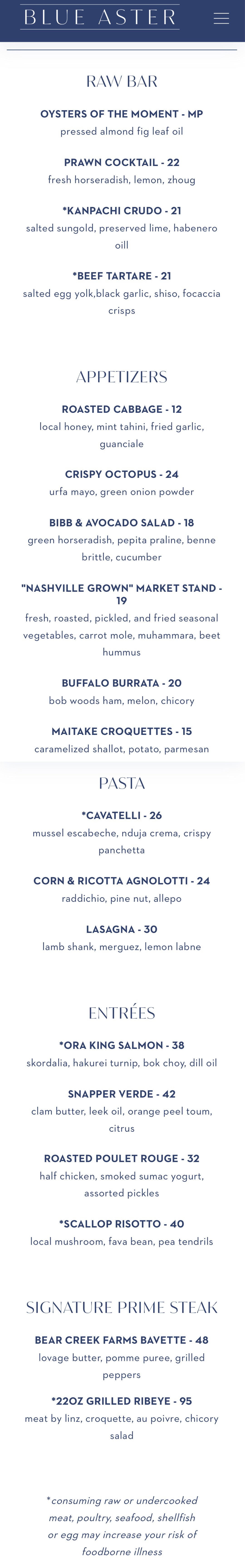Open the hamburger navigation menu

[x=221, y=18]
